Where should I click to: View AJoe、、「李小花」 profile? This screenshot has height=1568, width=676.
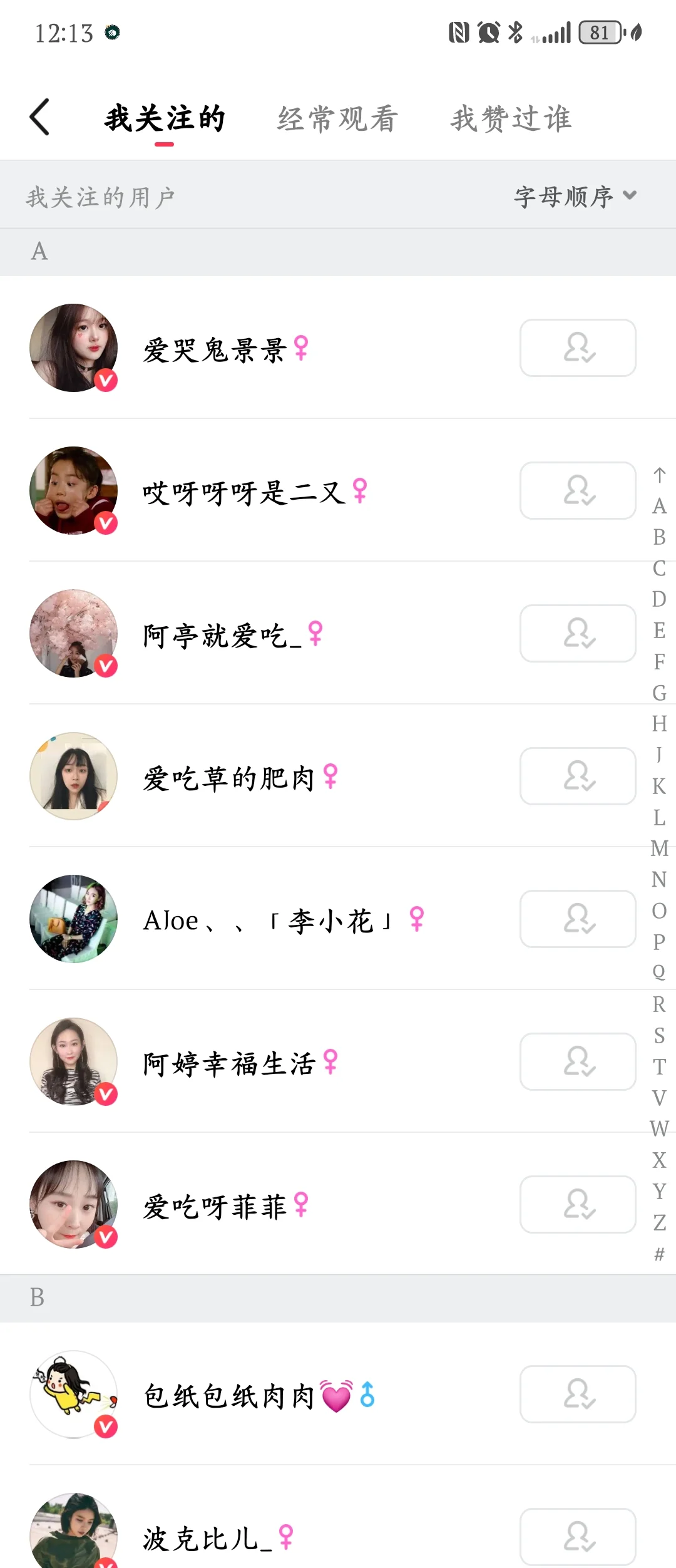pos(268,920)
